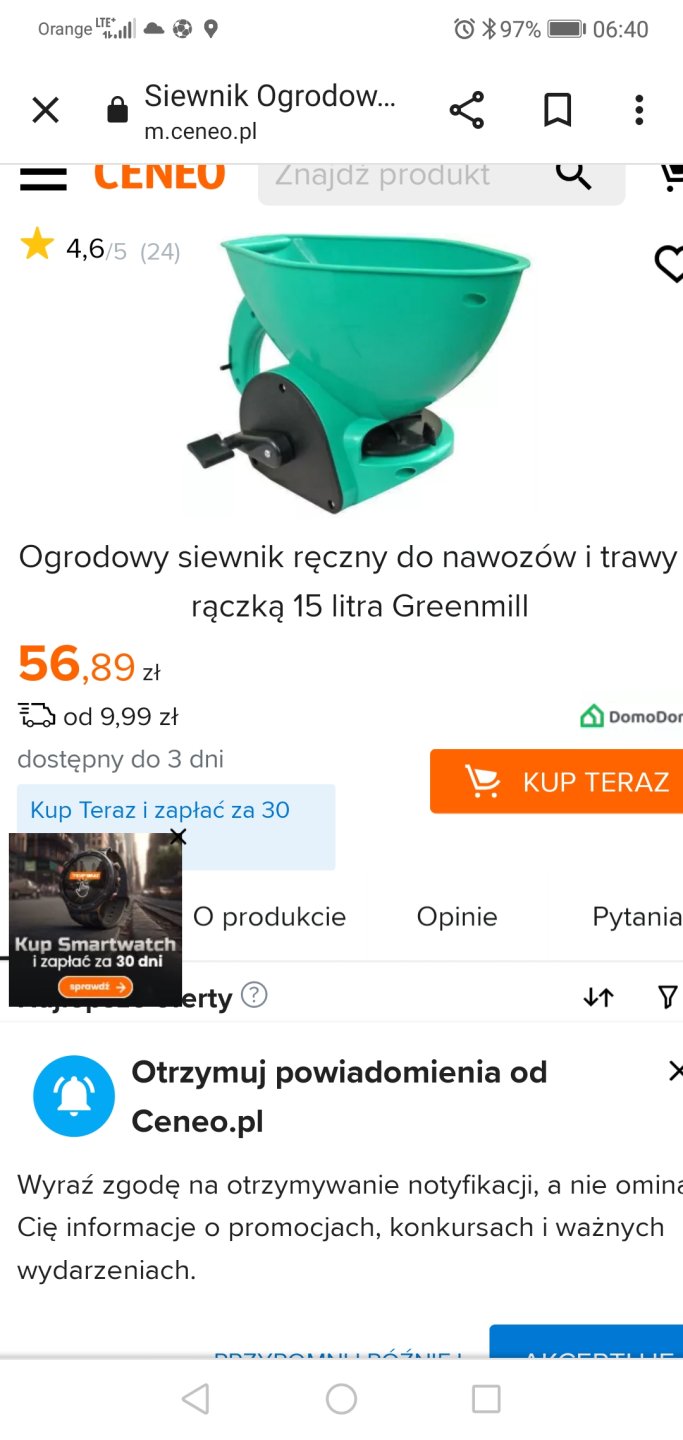Dismiss the smartwatch ad
Image resolution: width=683 pixels, height=1440 pixels.
(178, 837)
